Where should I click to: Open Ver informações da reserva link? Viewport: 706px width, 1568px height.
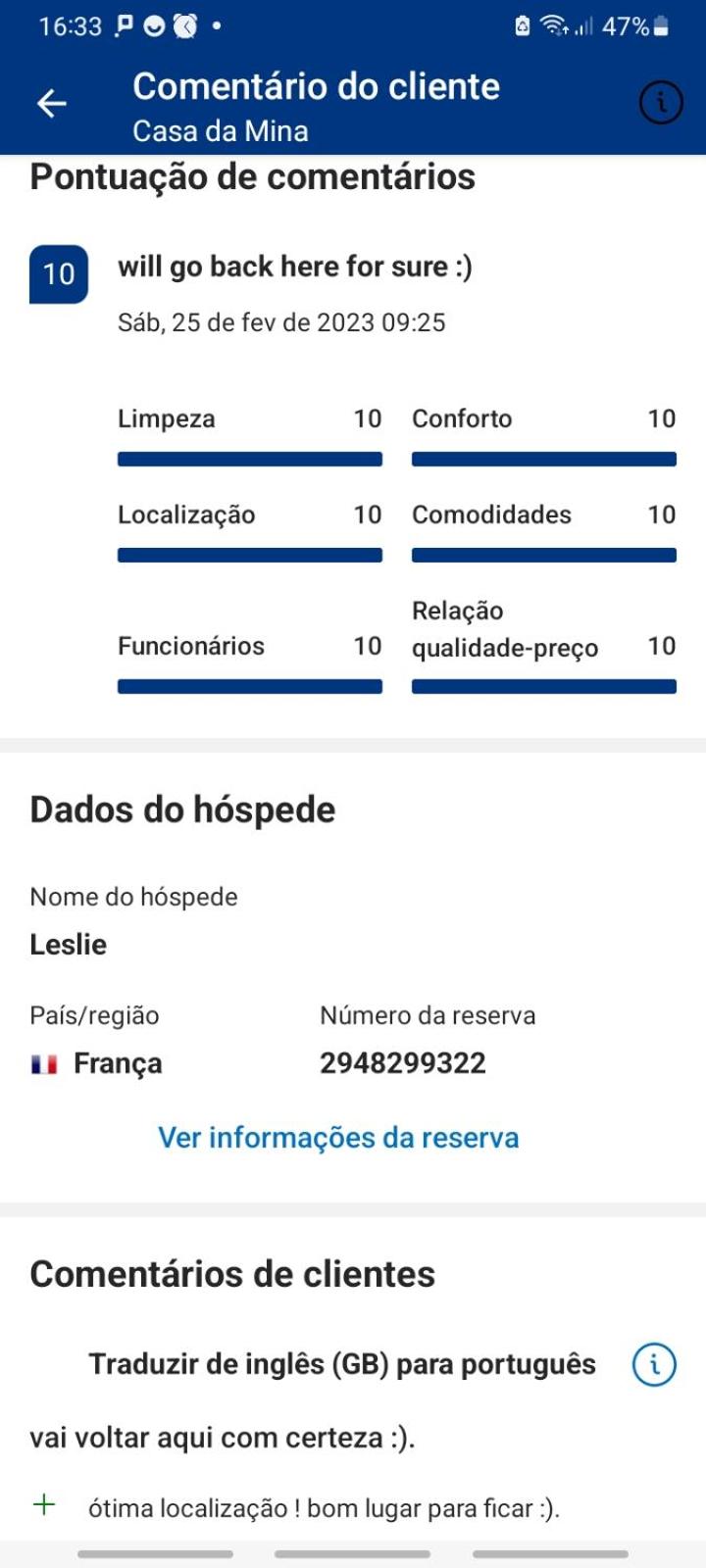tap(338, 1137)
